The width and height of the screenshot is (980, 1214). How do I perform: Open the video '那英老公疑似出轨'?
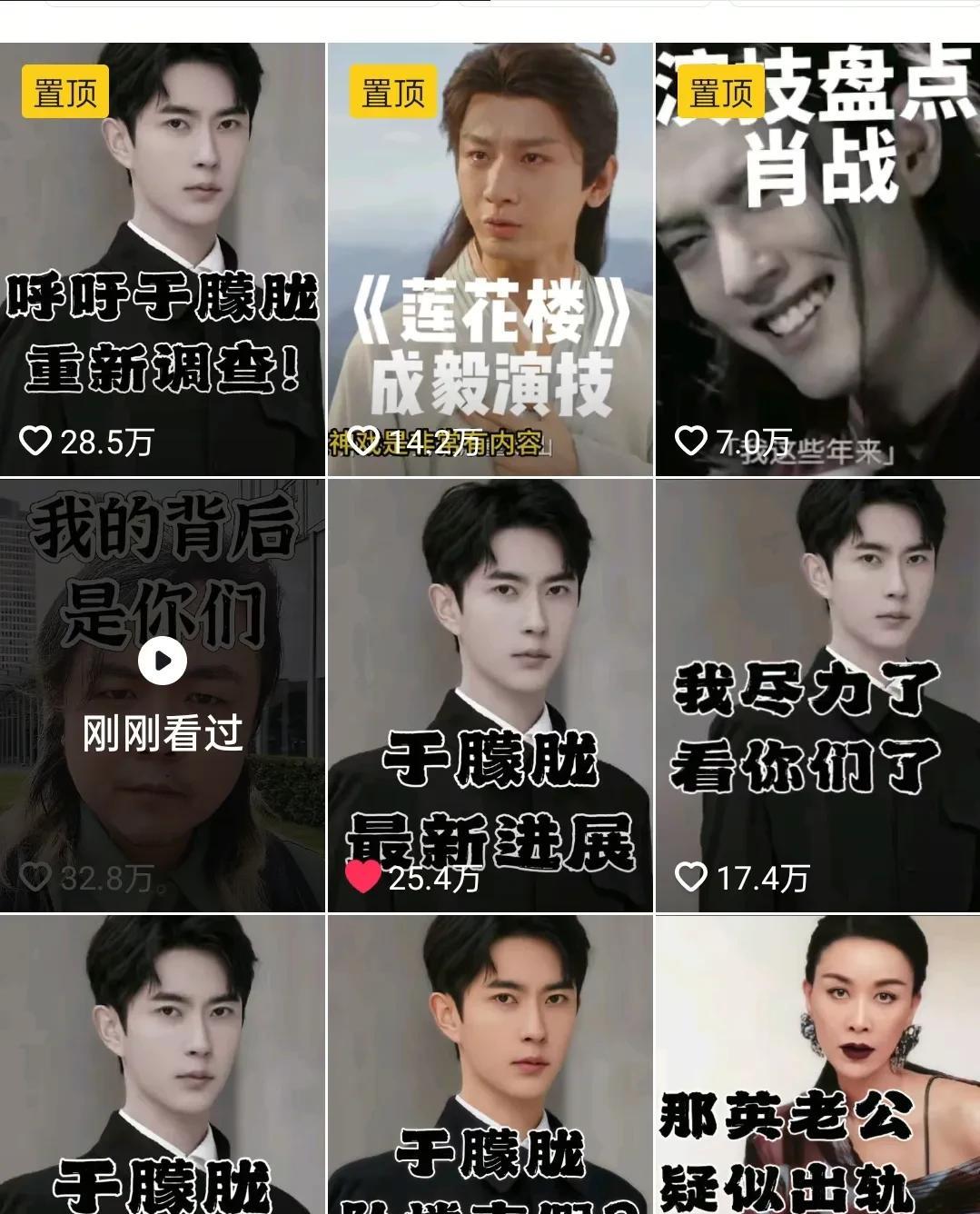click(x=817, y=1064)
